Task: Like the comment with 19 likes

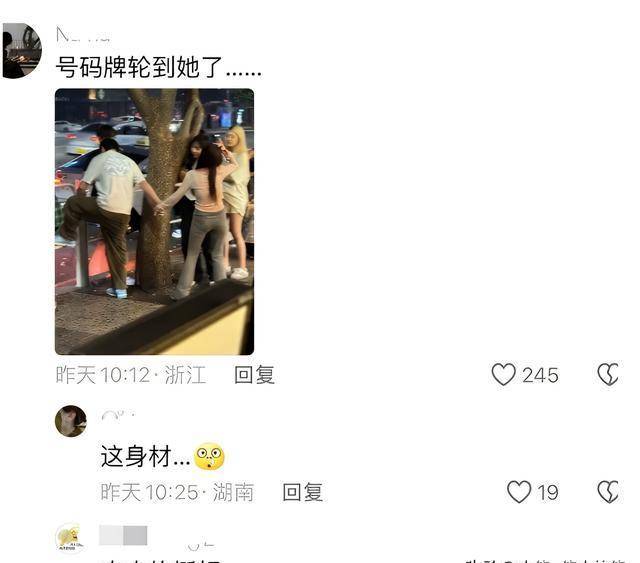Action: tap(518, 492)
